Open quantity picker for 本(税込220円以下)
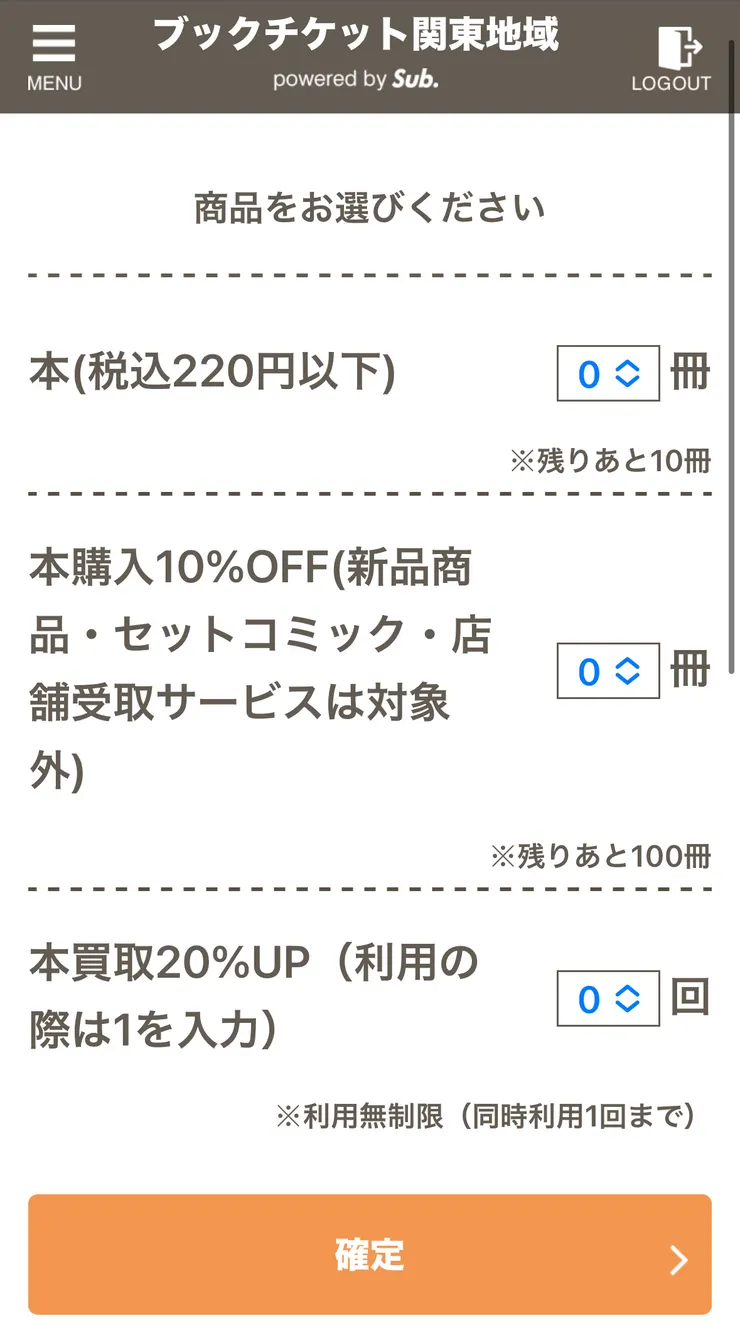The image size is (740, 1341). pos(608,374)
